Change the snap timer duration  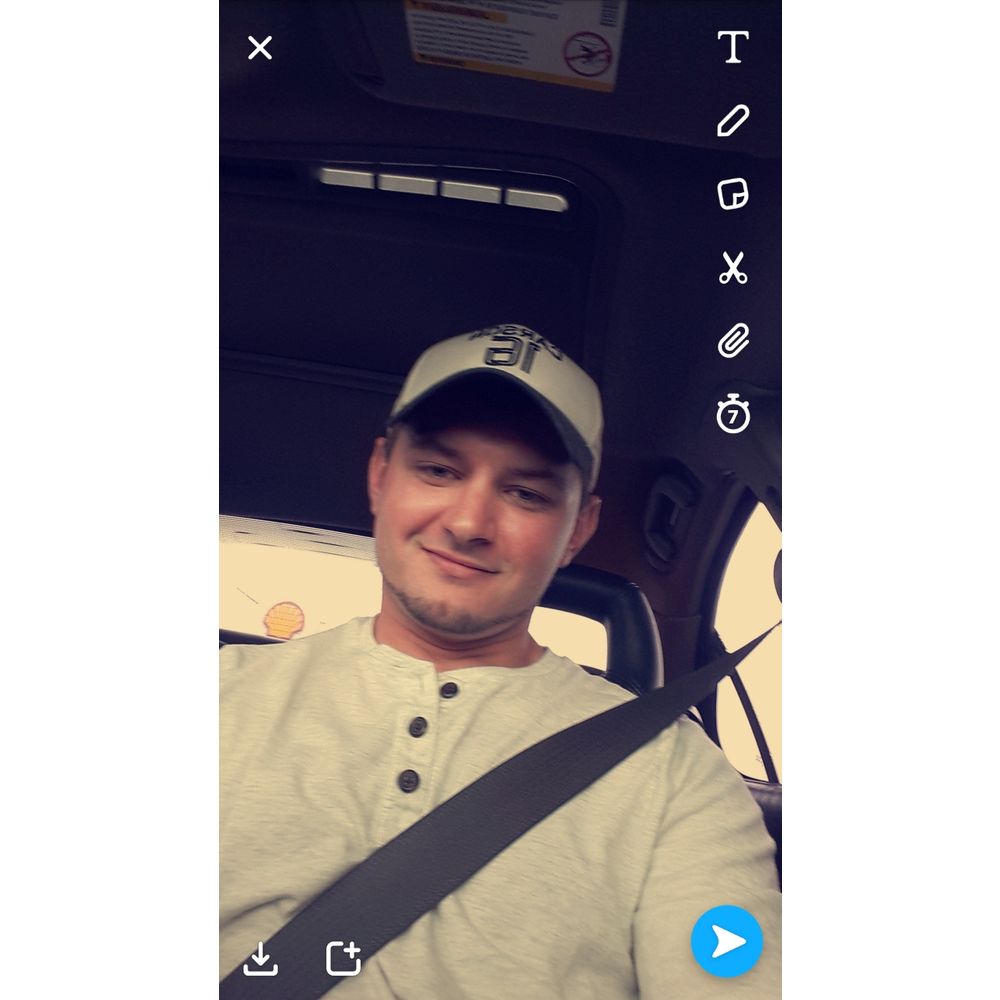(733, 414)
